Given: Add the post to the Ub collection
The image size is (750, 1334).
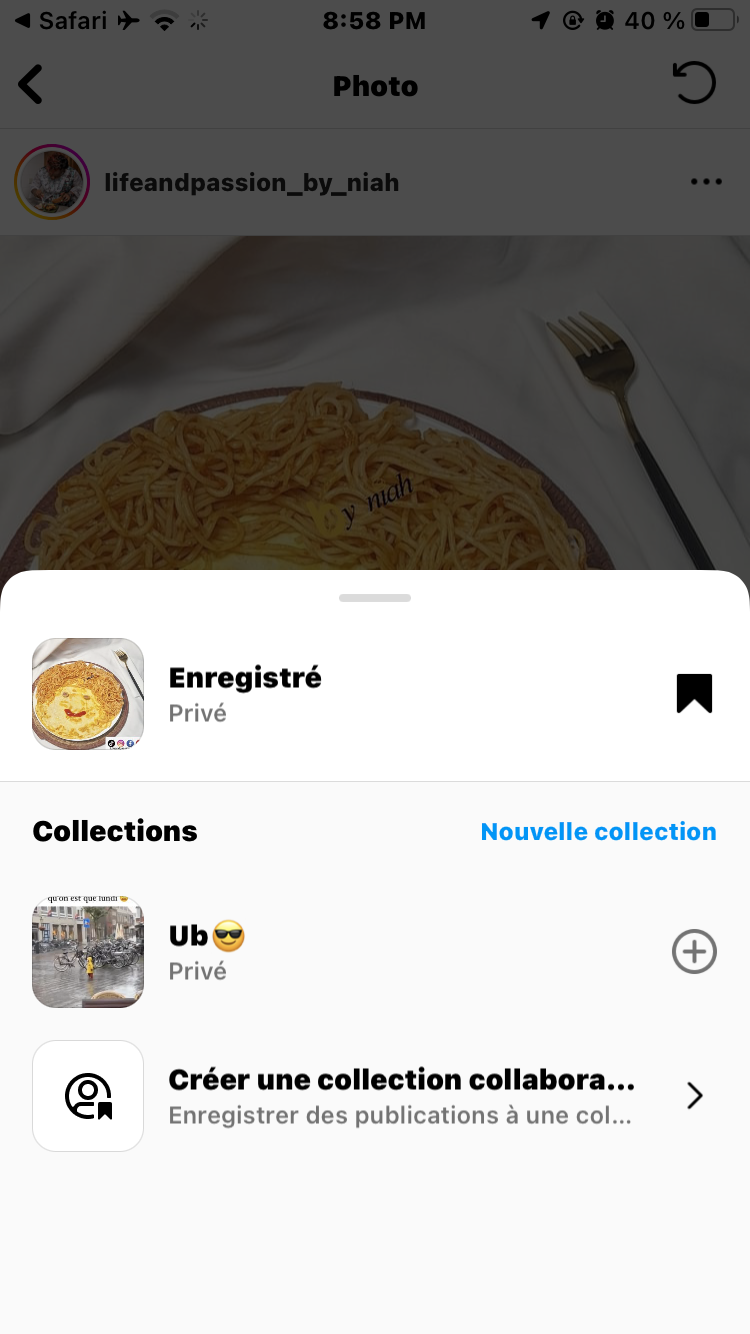Looking at the screenshot, I should 694,951.
